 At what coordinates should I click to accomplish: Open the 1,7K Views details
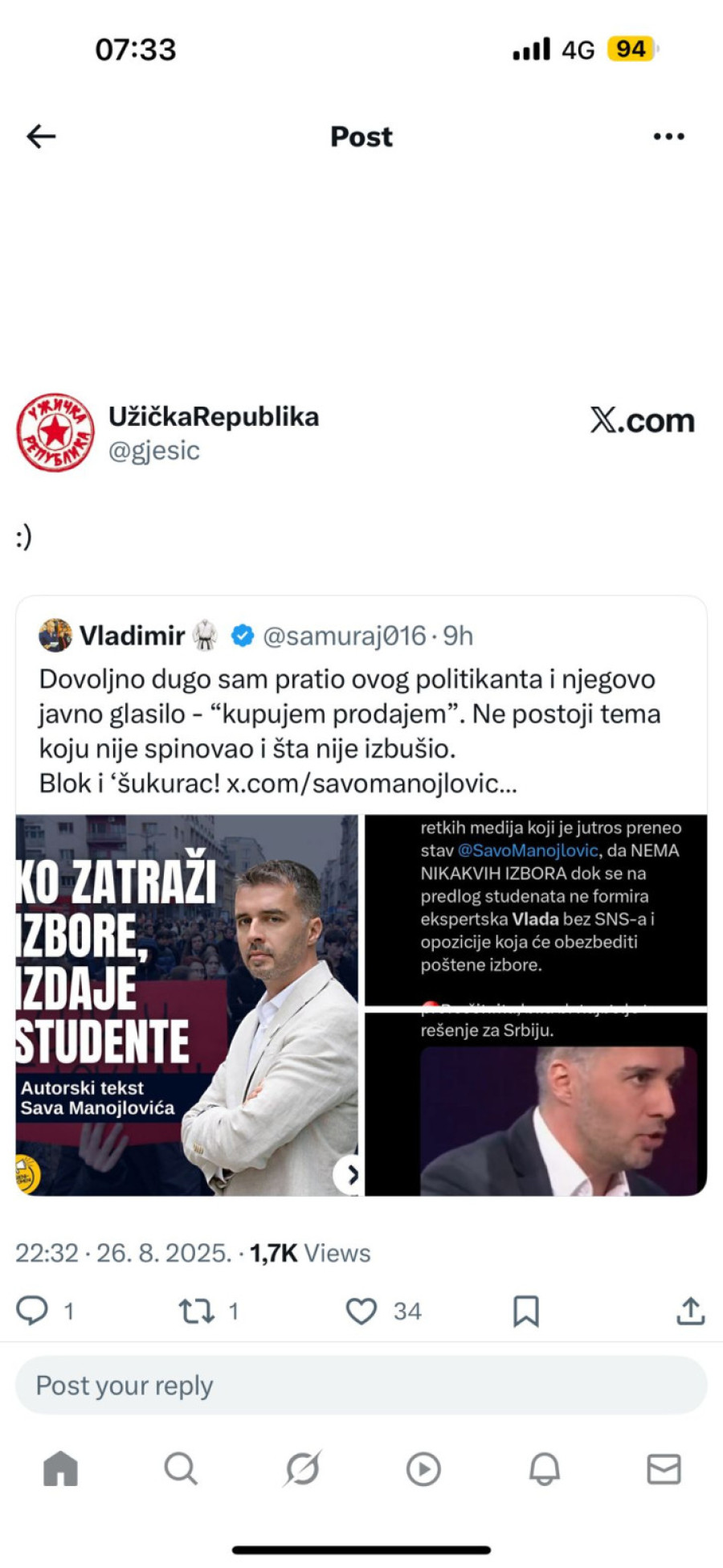coord(306,1252)
